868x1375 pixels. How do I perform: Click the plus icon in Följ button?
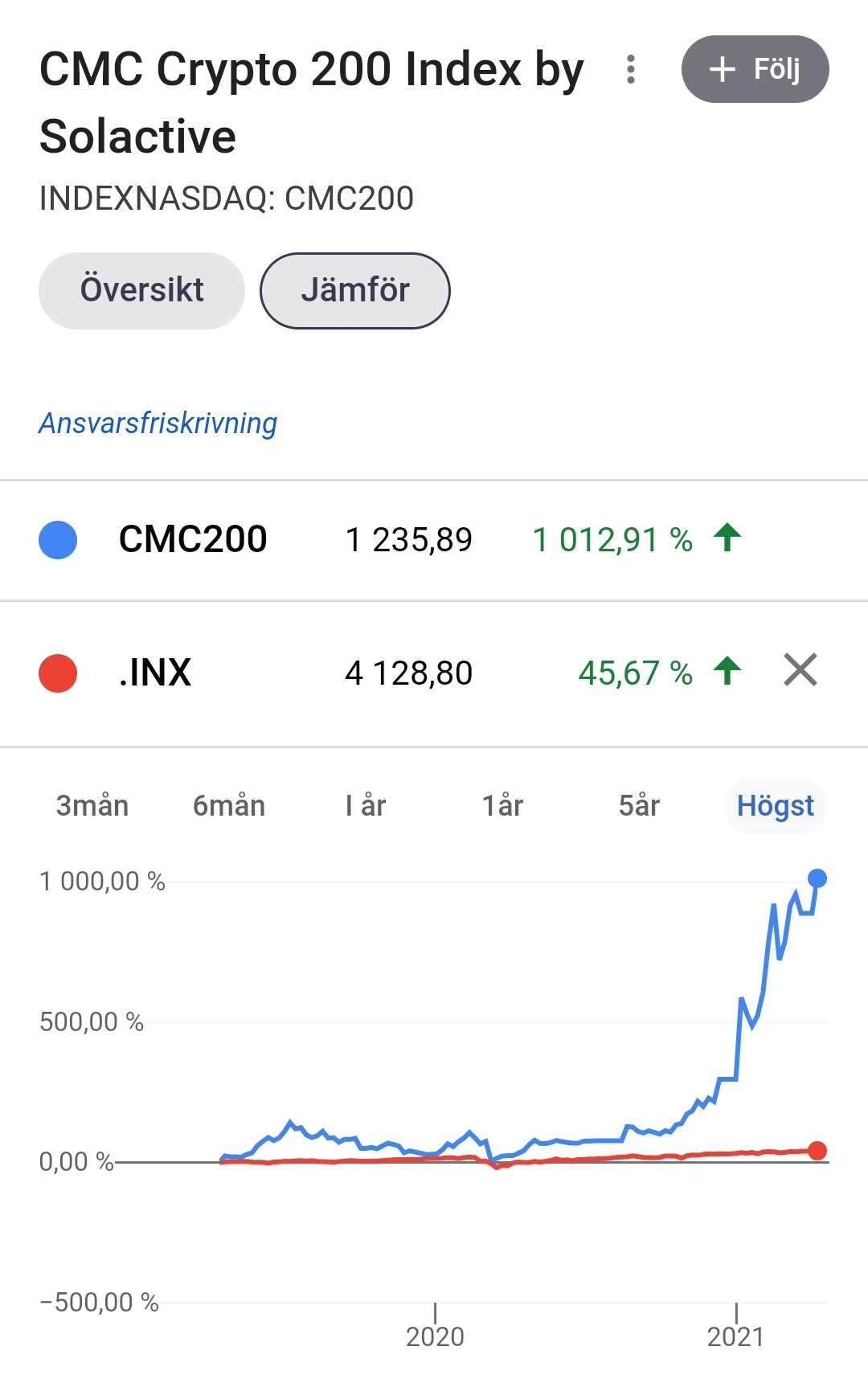coord(722,69)
